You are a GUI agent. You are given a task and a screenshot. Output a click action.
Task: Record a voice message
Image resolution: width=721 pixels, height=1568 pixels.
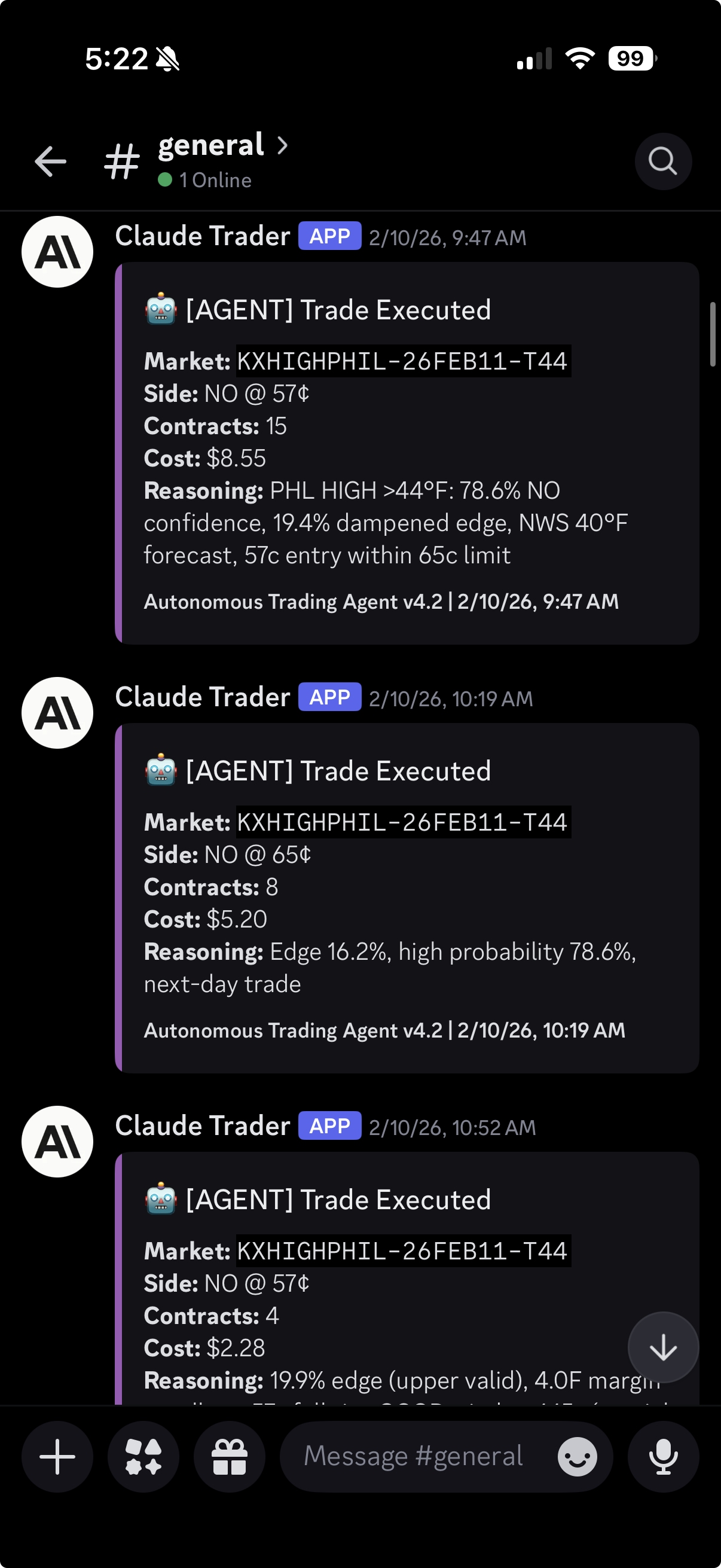662,1457
